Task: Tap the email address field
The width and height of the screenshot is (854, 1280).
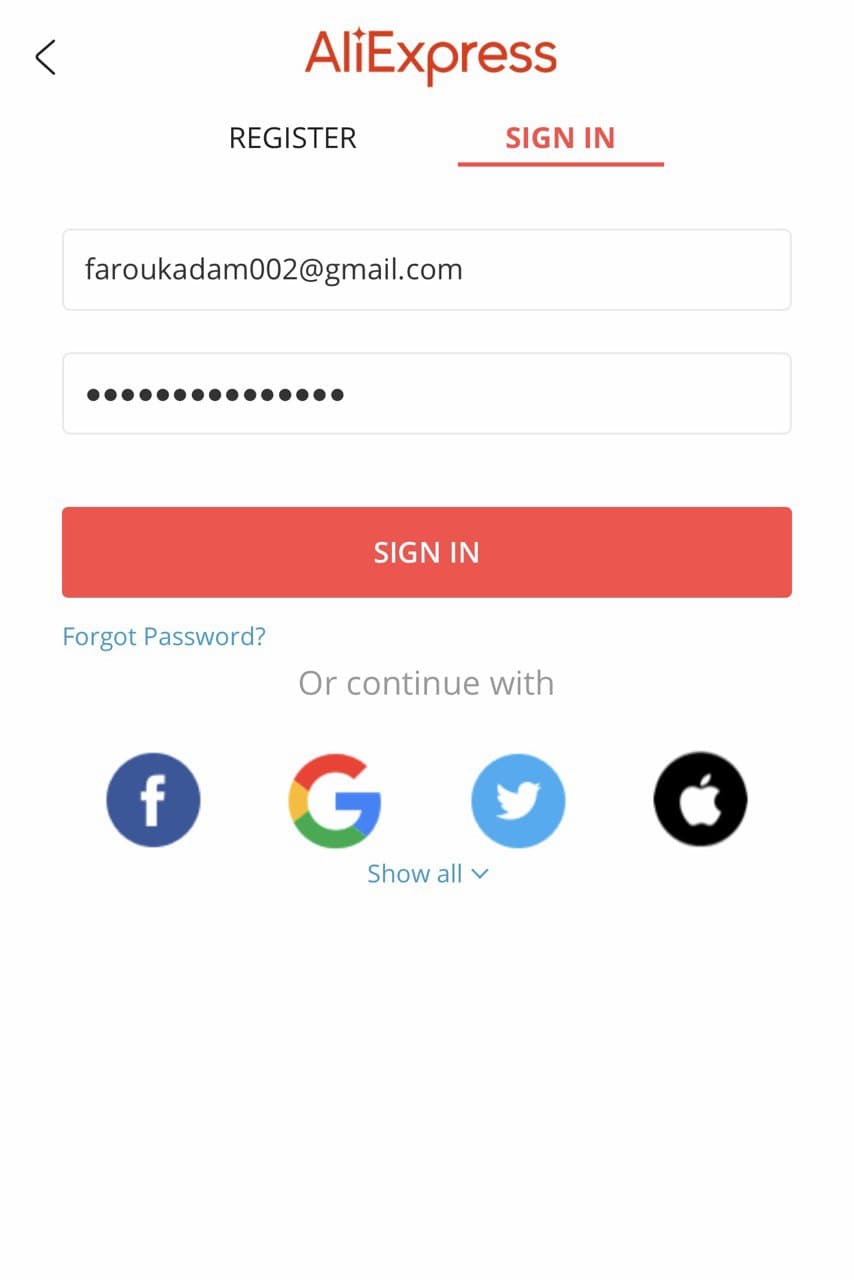Action: [427, 270]
